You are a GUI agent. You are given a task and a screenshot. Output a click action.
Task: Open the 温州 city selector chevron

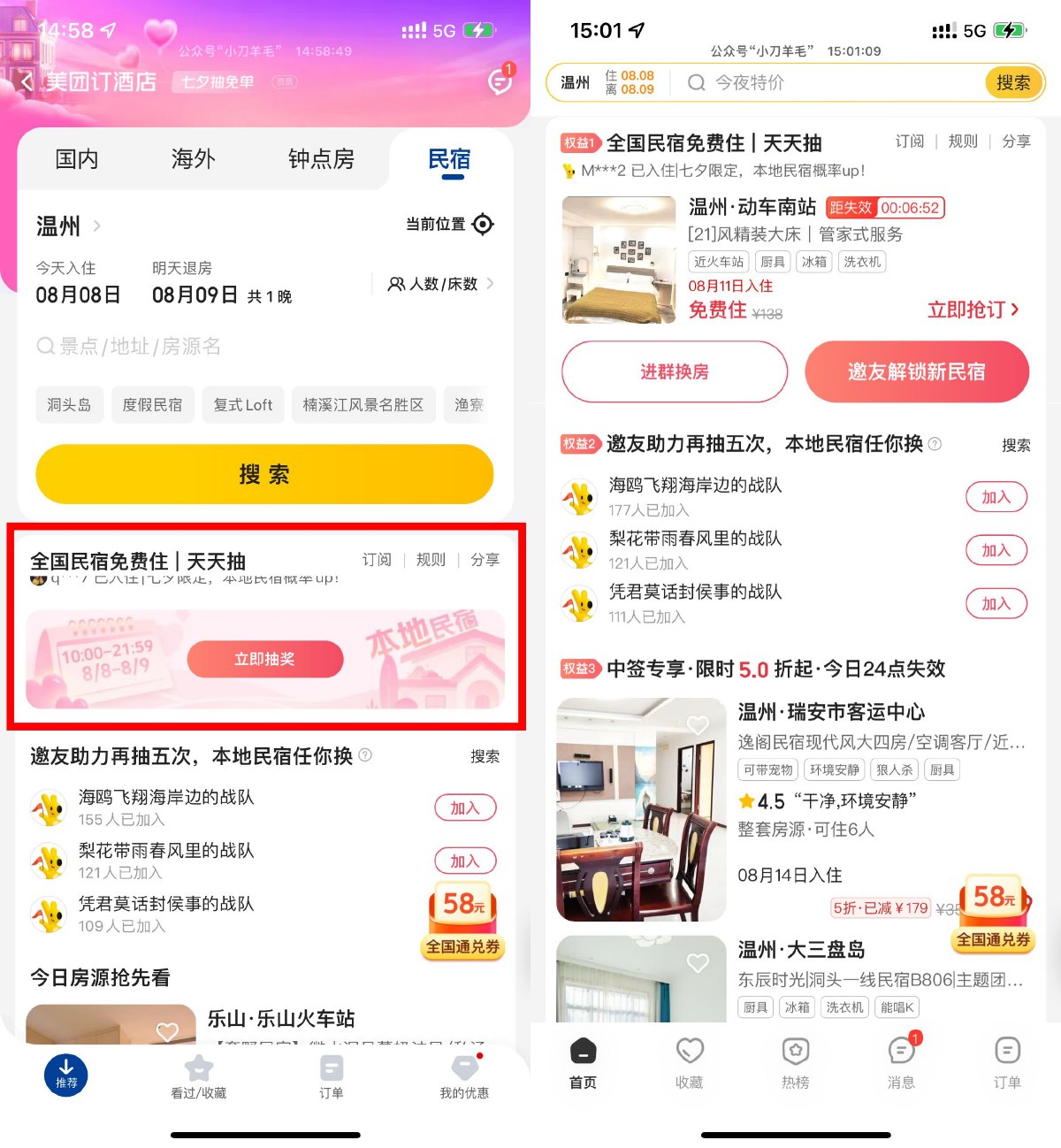click(97, 226)
